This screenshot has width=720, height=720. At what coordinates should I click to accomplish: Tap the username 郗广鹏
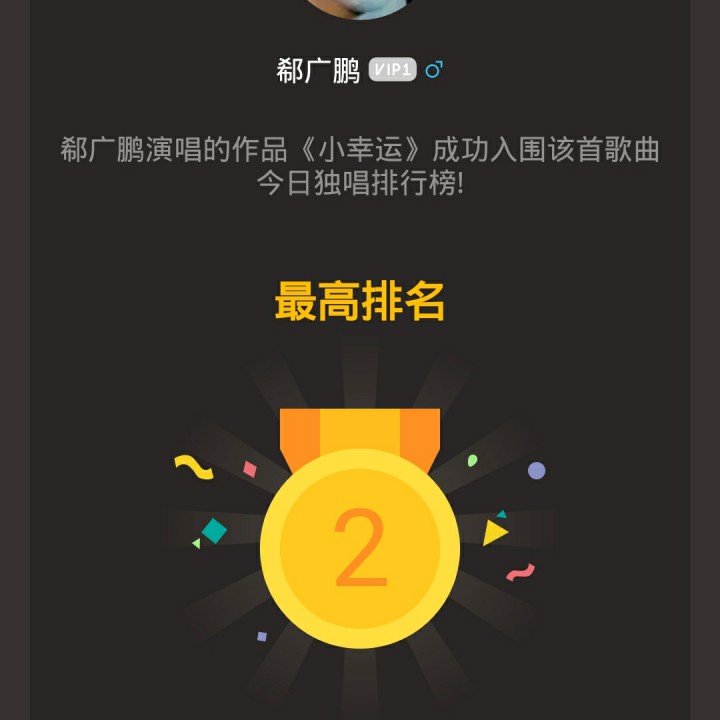(x=318, y=71)
